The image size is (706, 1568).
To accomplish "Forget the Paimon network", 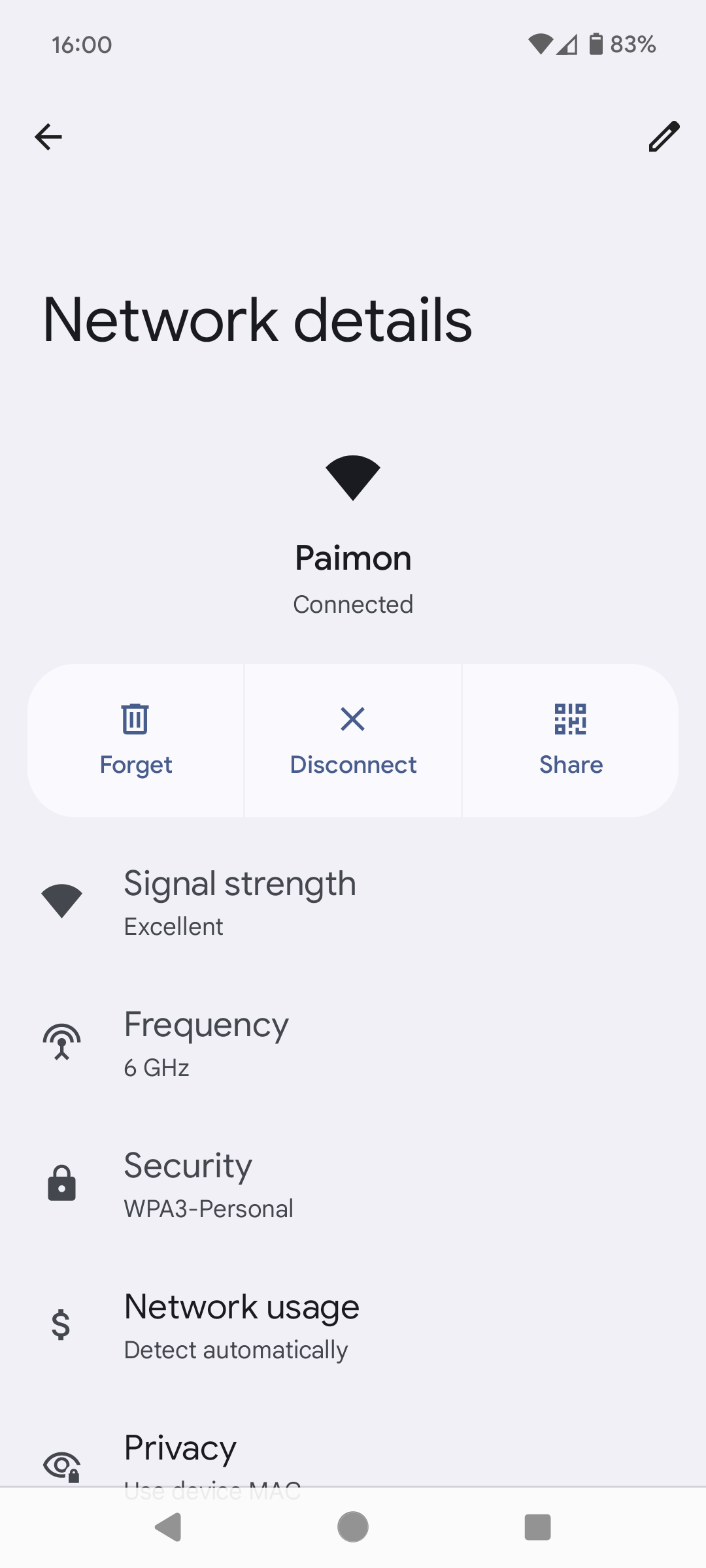I will coord(136,740).
